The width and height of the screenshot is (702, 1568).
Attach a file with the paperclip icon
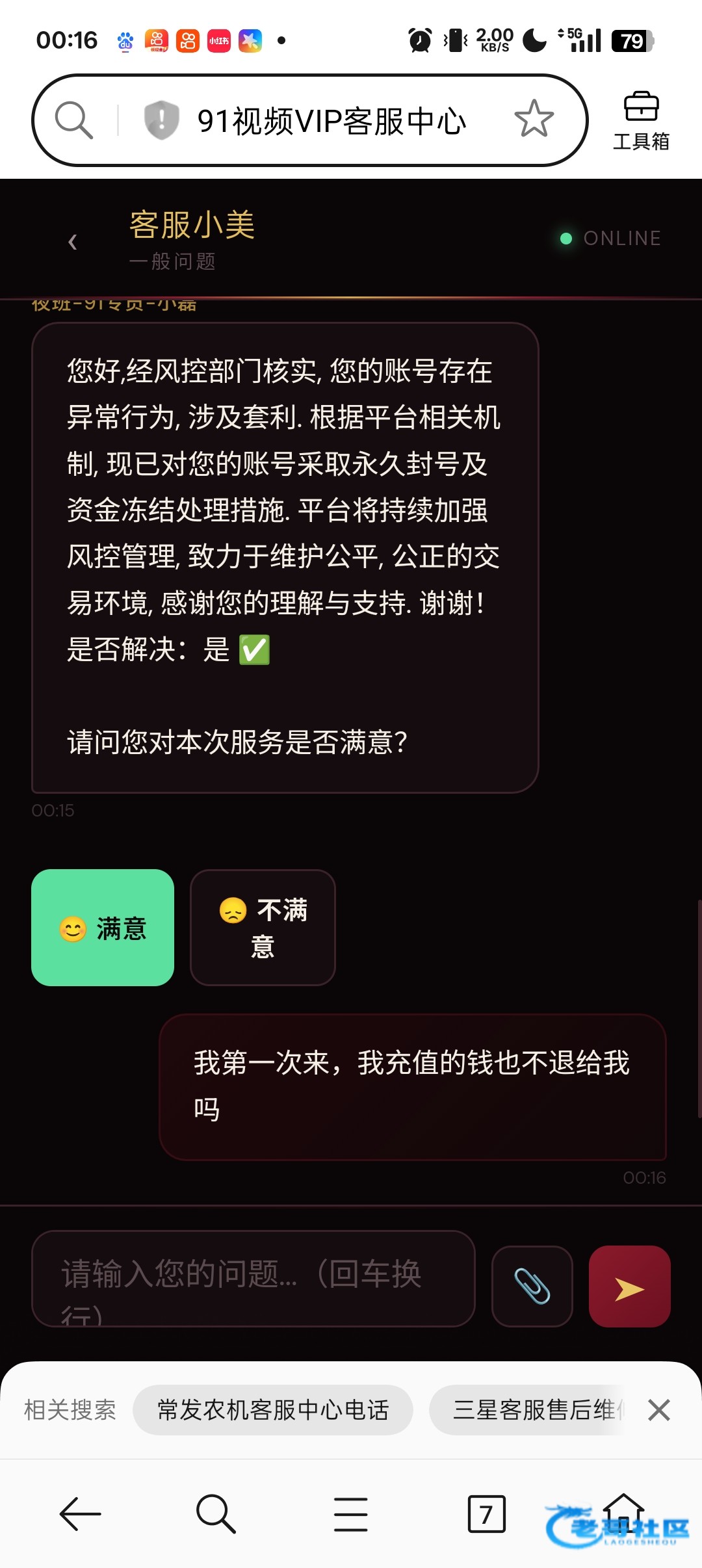(532, 1286)
